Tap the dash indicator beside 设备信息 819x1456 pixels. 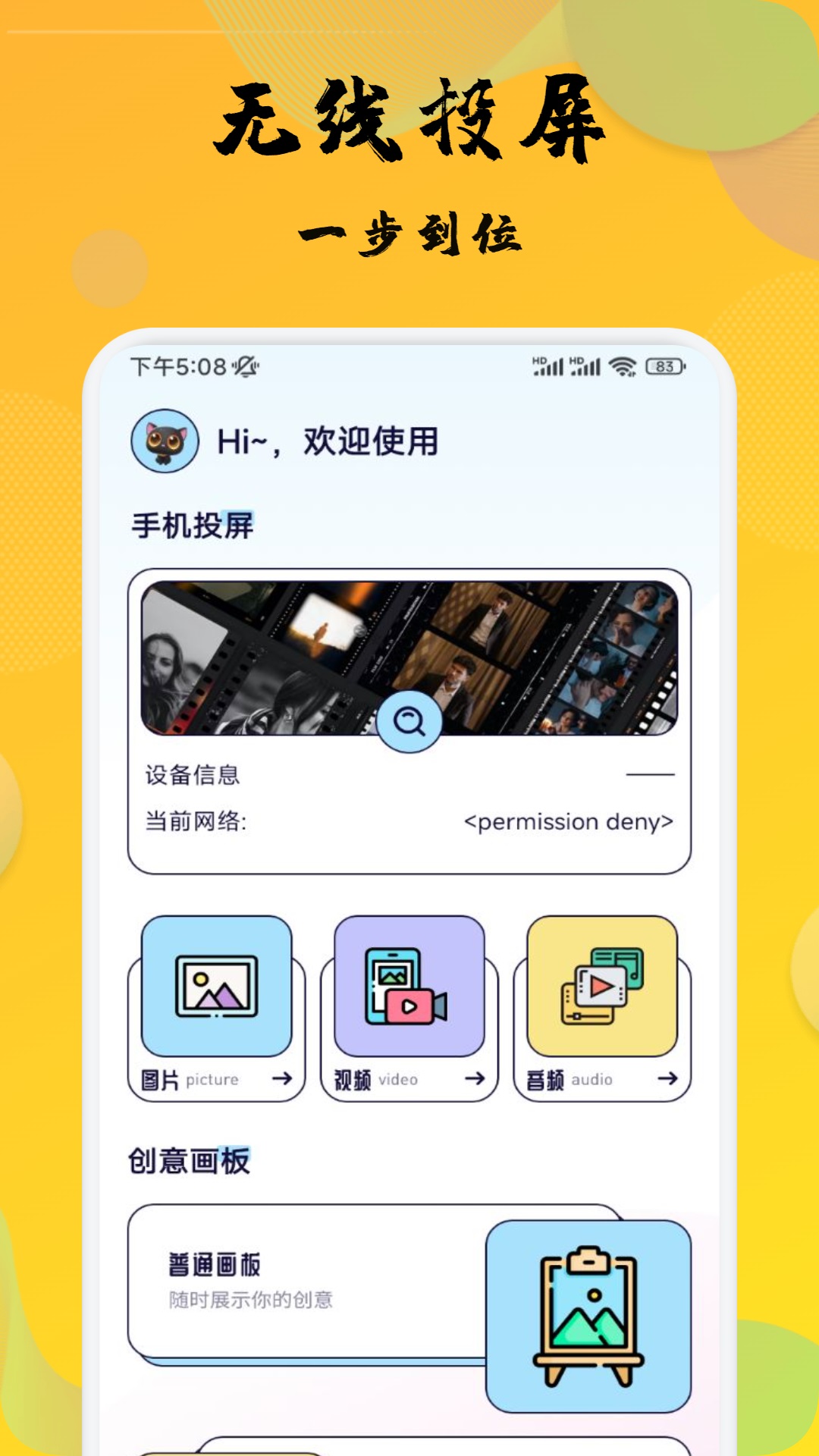[x=650, y=774]
